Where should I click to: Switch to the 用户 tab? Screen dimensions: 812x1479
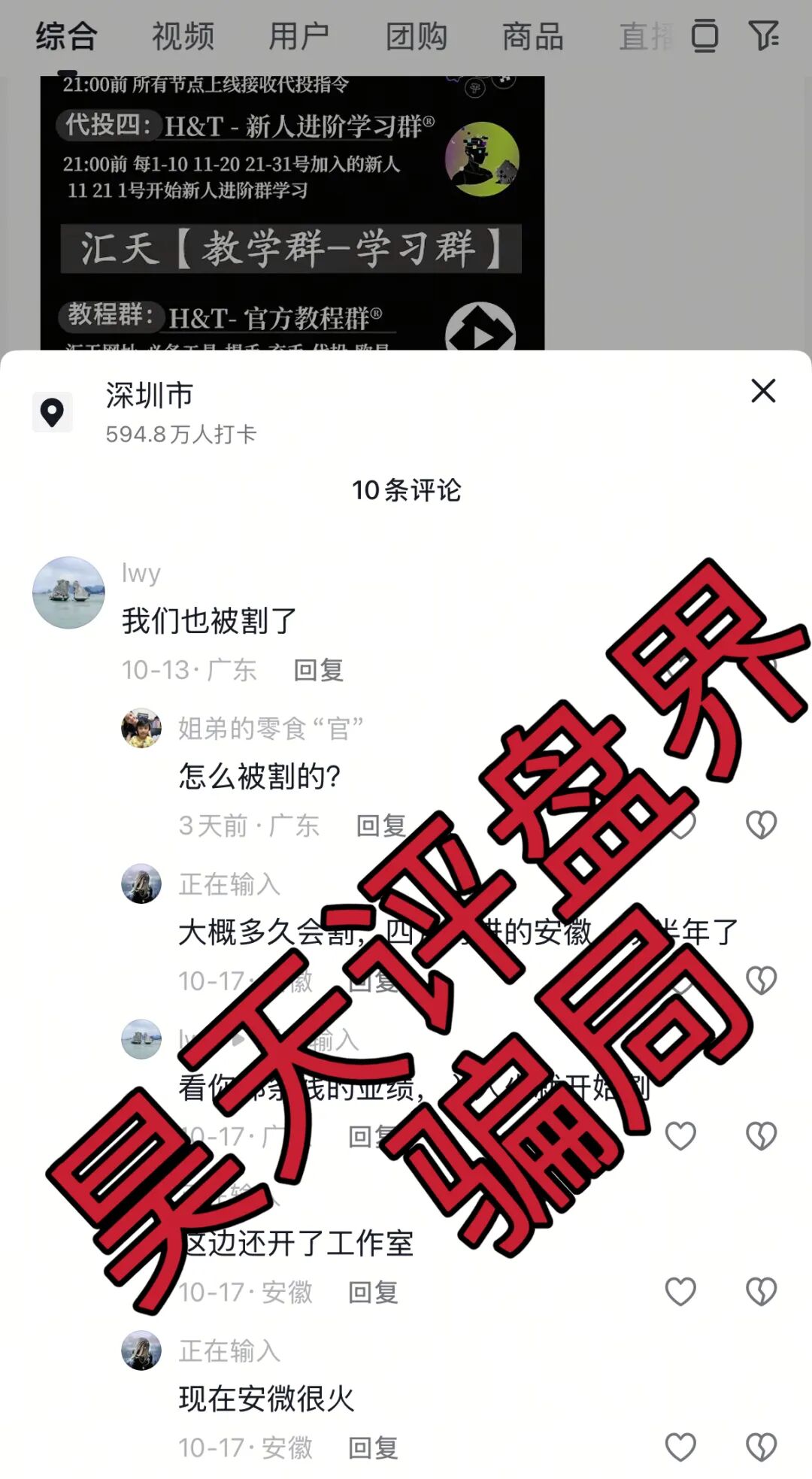299,36
